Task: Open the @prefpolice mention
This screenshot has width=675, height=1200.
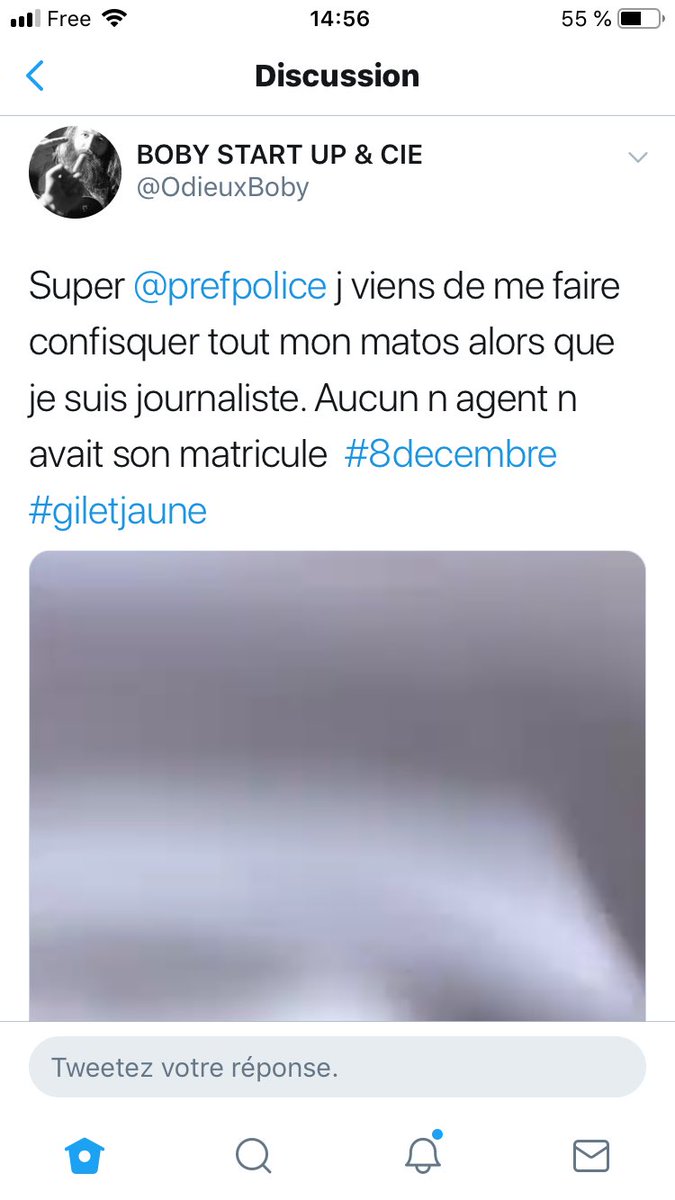Action: 229,286
